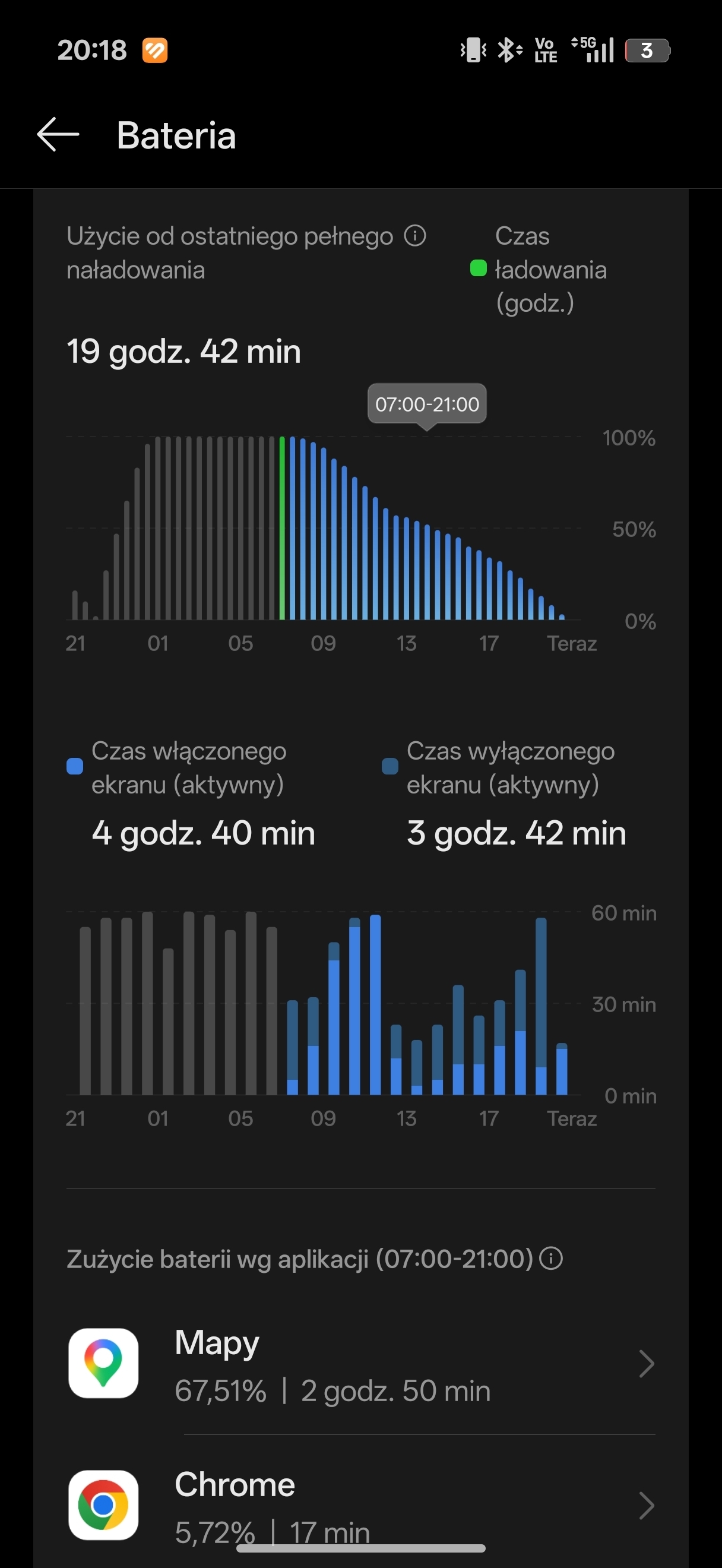722x1568 pixels.
Task: Go back from the Bateria screen
Action: 58,134
